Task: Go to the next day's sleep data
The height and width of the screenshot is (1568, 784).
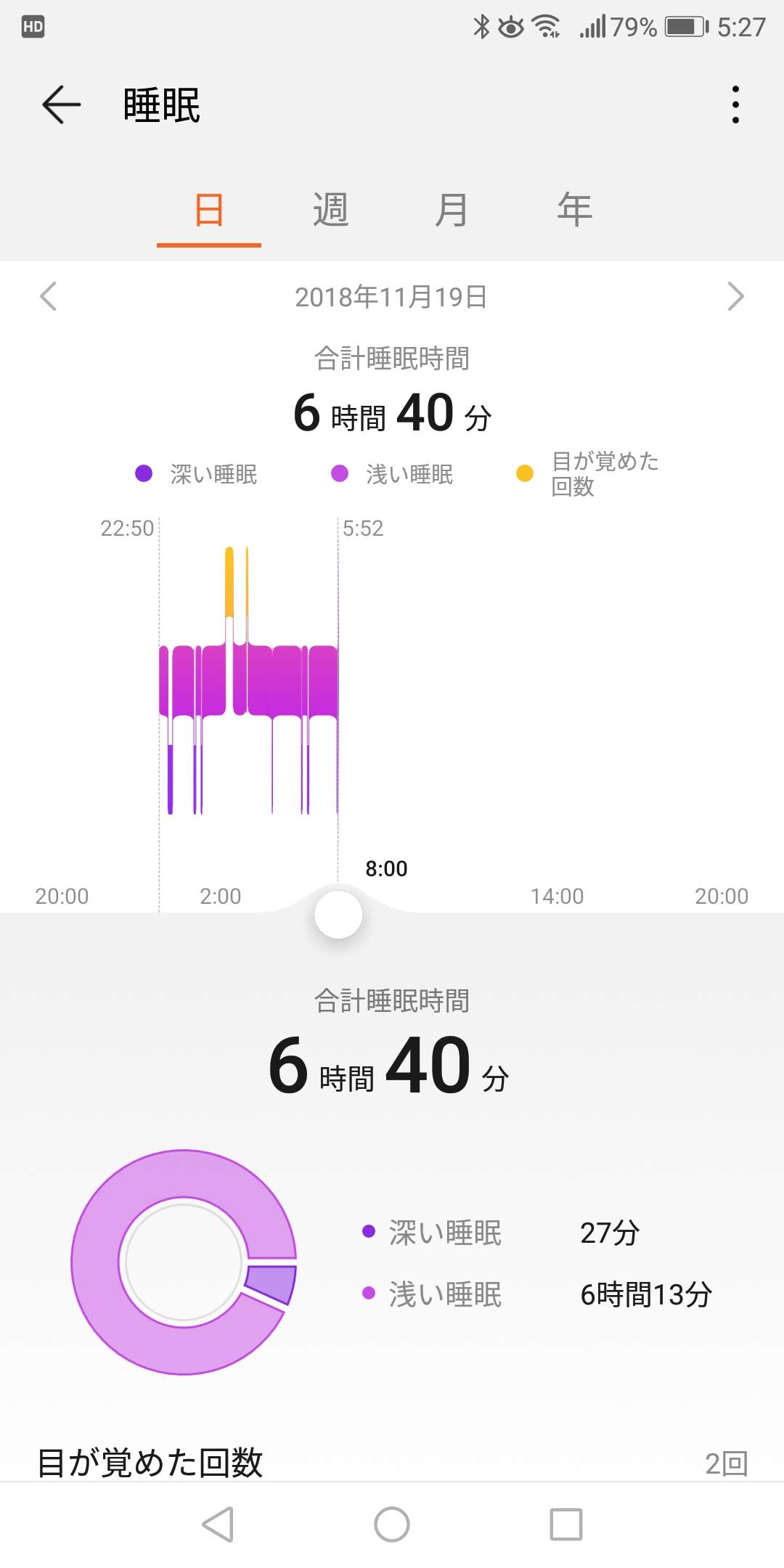Action: (735, 296)
